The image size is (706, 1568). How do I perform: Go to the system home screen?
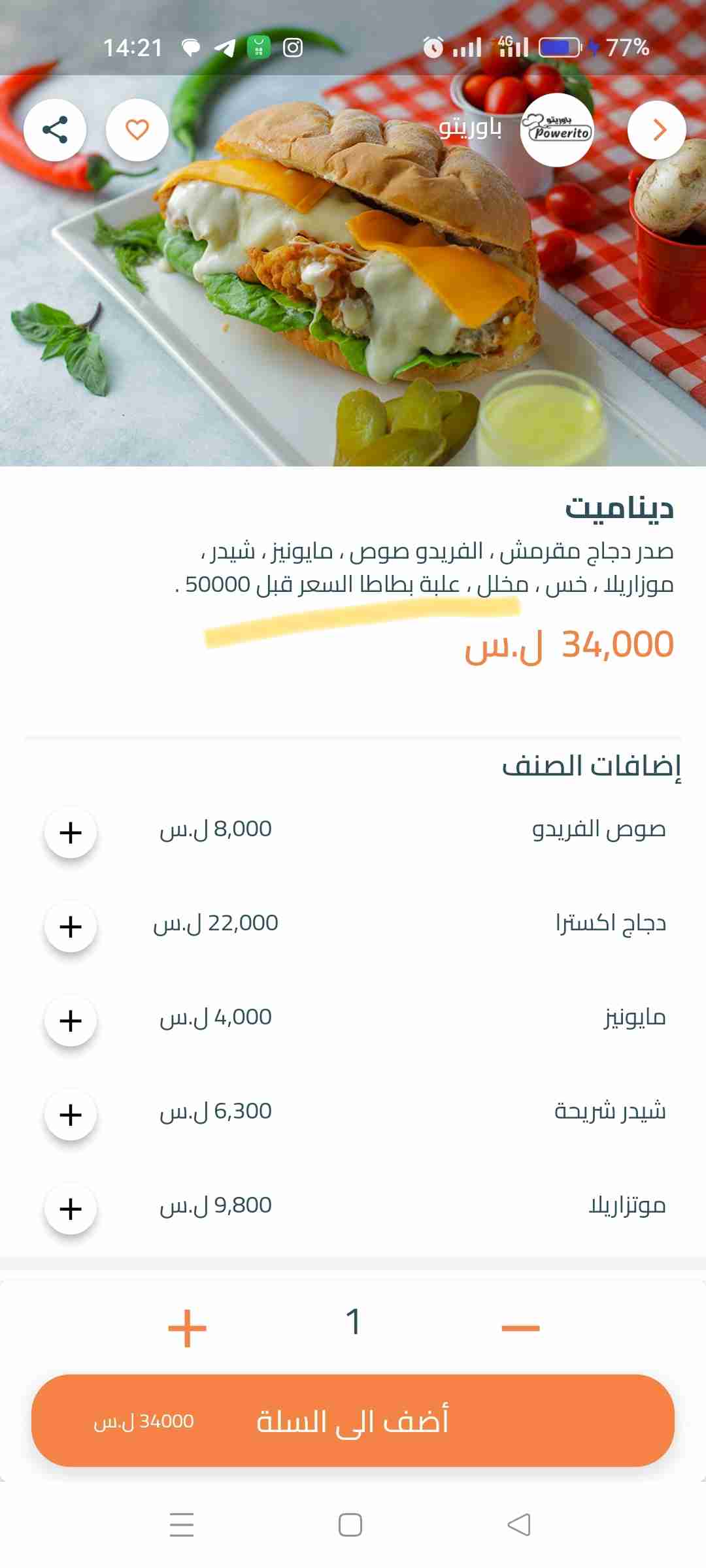pos(350,1525)
